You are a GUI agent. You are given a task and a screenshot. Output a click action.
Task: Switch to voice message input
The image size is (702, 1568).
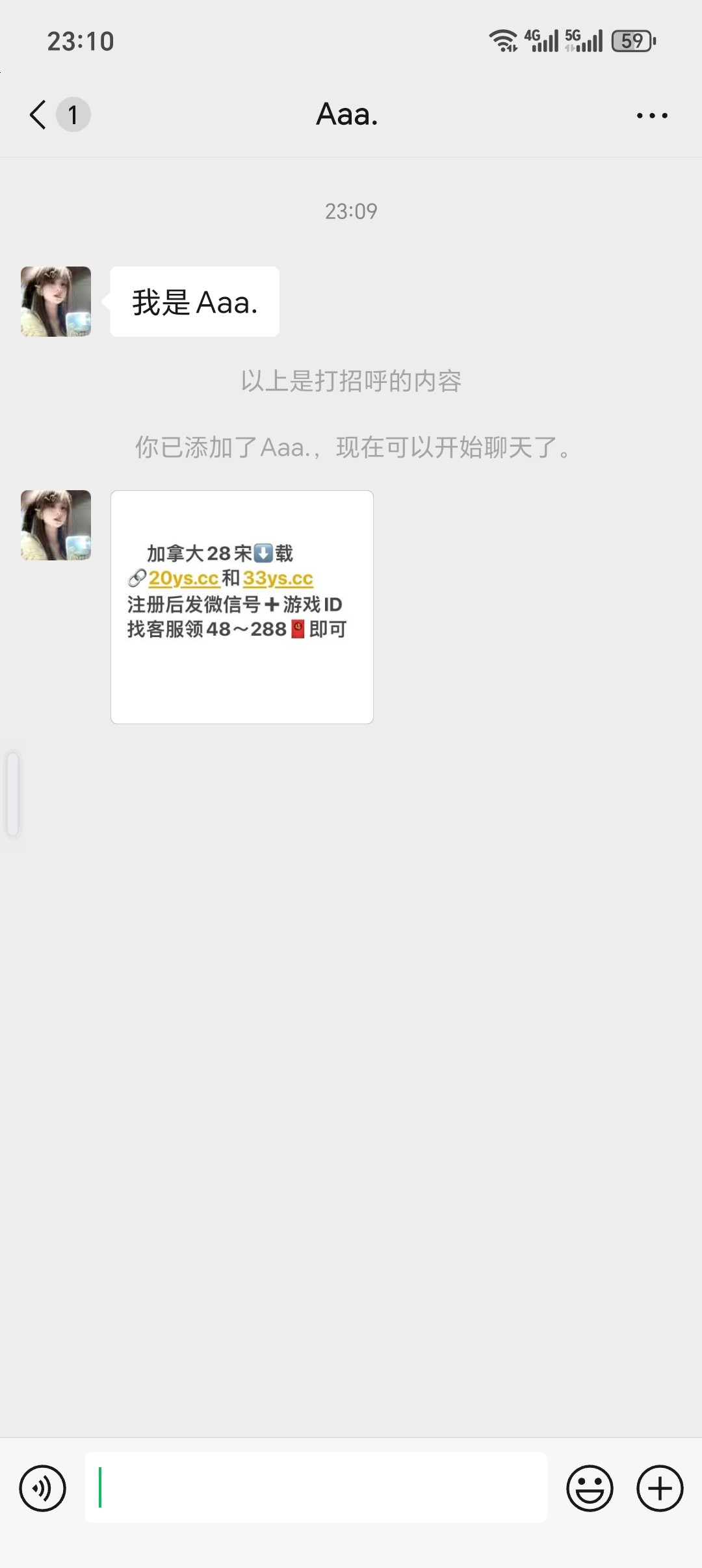pos(43,1488)
